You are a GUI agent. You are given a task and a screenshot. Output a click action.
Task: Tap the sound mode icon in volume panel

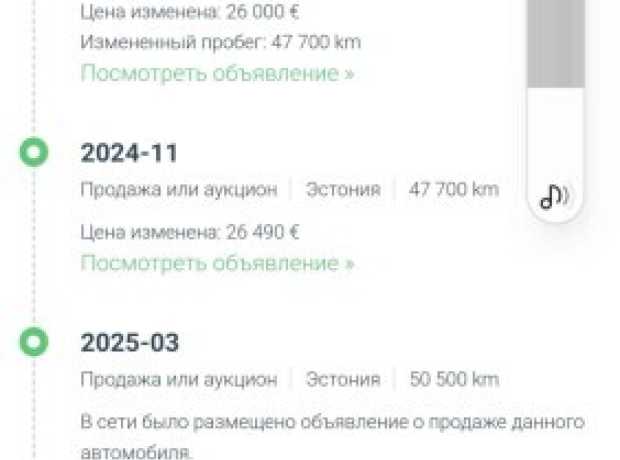pos(555,195)
